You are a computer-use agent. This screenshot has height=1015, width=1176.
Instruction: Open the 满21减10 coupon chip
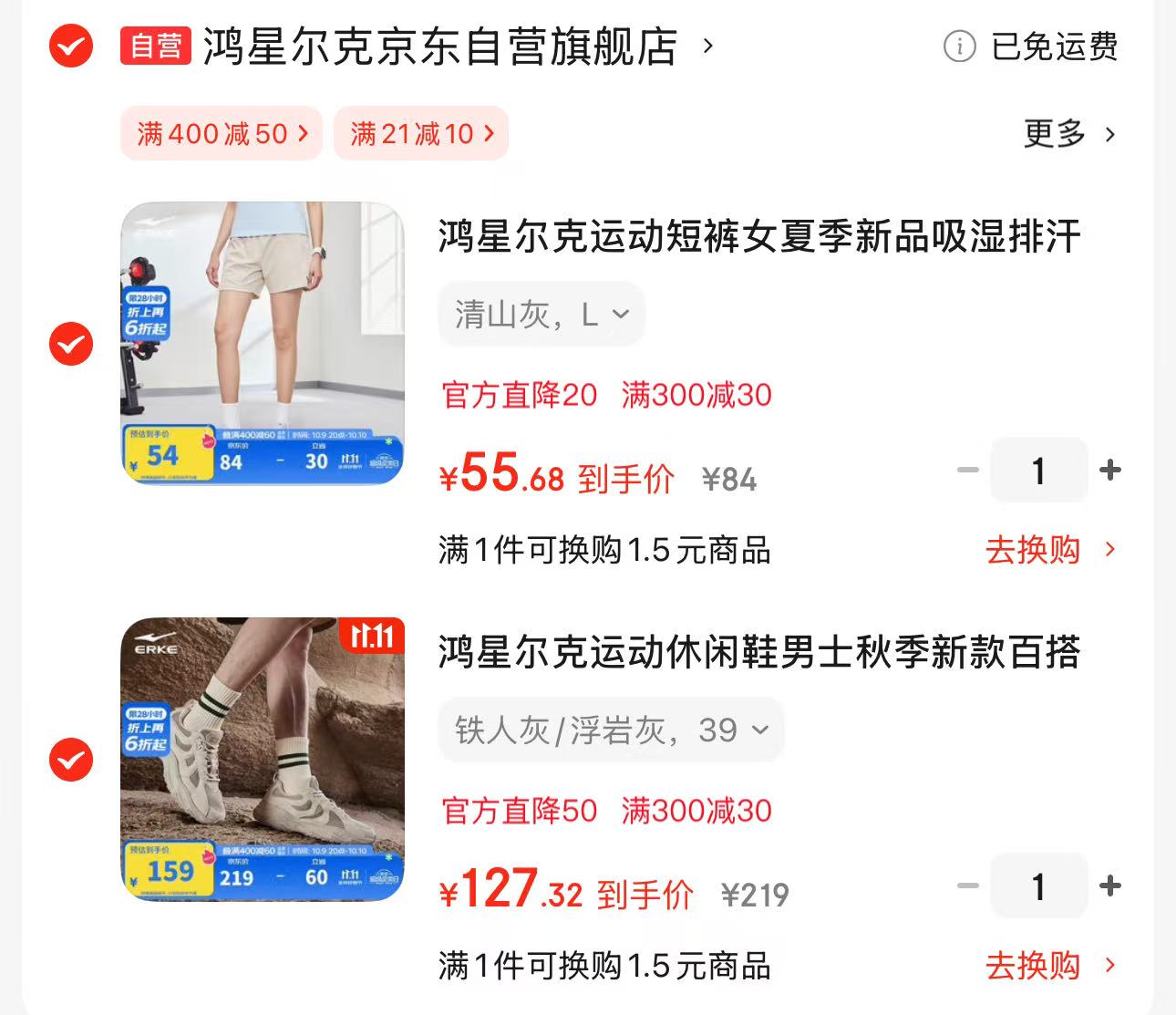coord(421,134)
